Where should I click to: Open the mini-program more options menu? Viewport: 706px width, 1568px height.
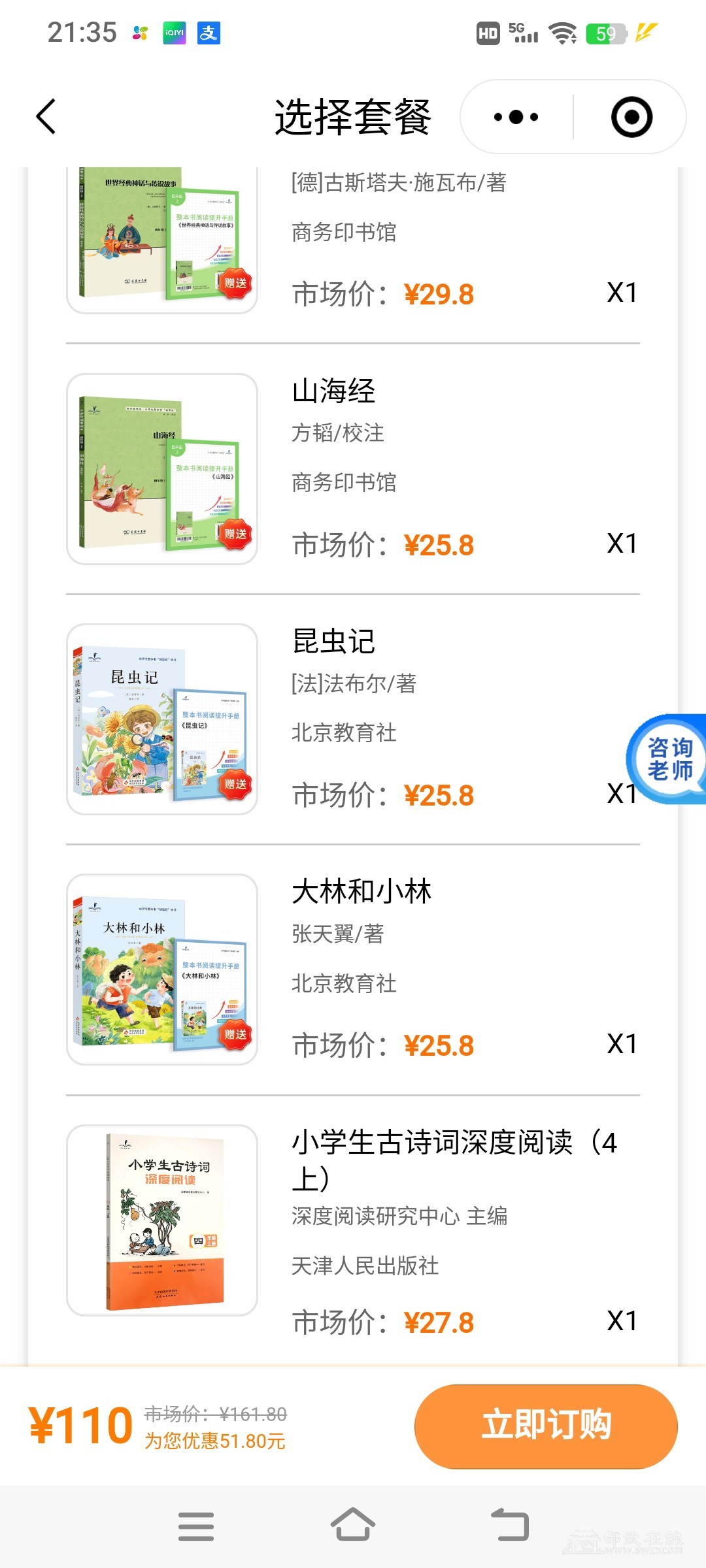pos(516,117)
